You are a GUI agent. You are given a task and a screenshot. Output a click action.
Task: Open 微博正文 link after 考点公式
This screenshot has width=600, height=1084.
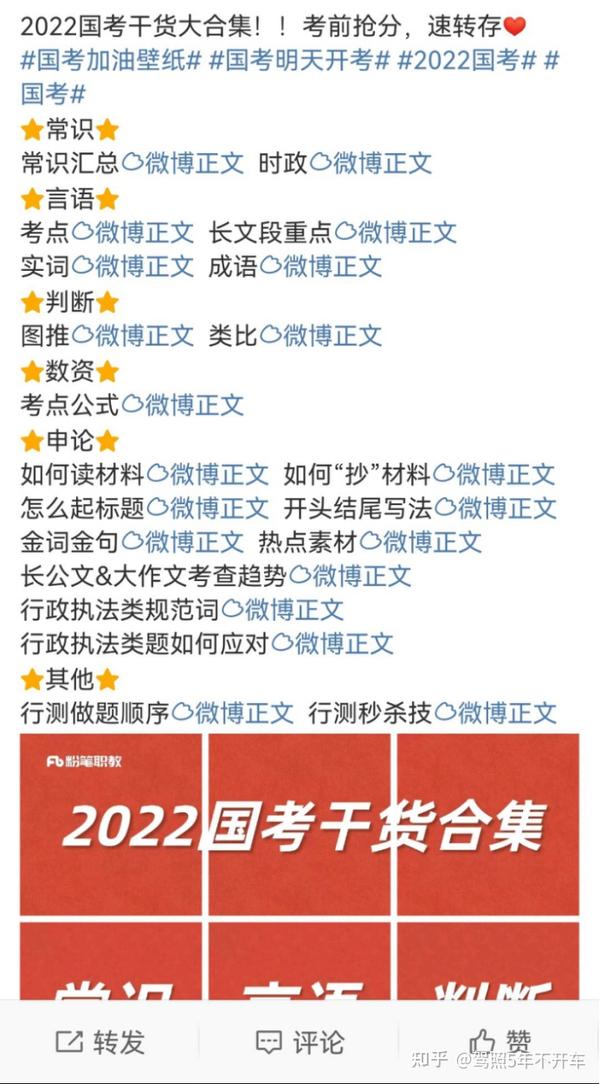(183, 404)
